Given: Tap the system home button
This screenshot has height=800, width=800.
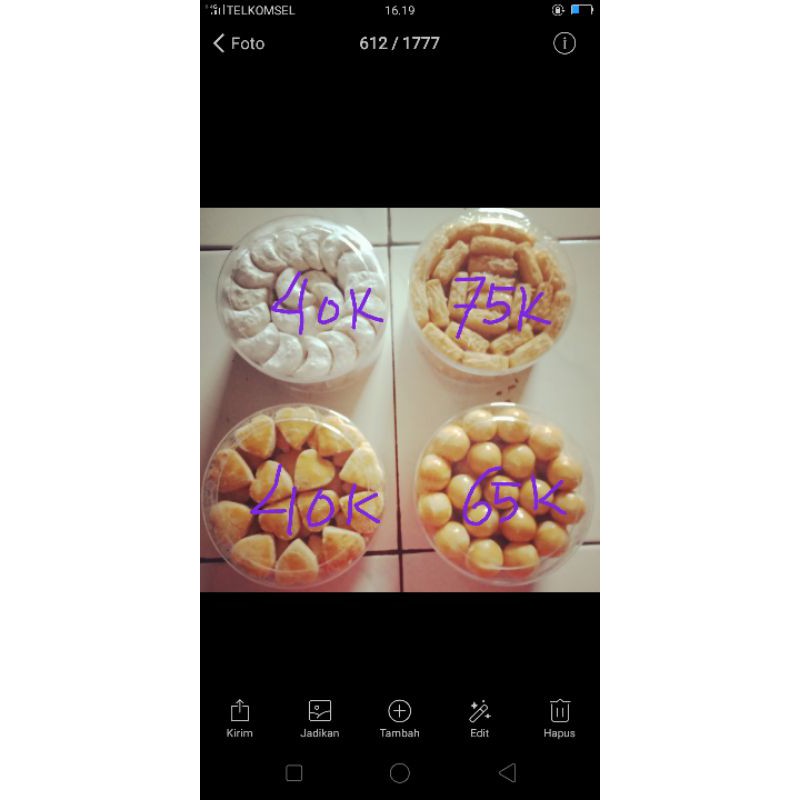Looking at the screenshot, I should 399,773.
